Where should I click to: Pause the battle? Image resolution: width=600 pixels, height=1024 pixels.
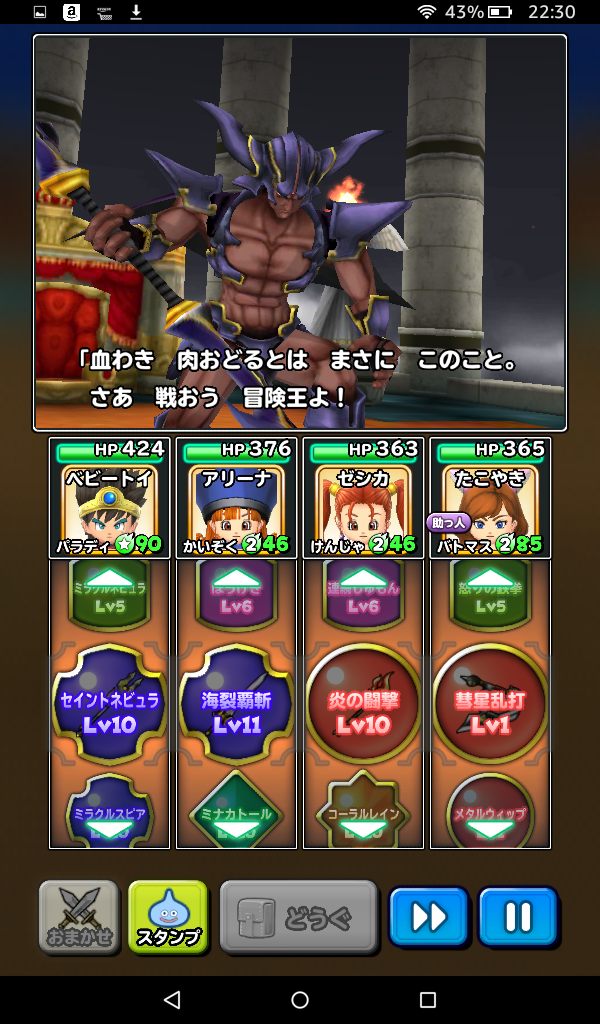pos(517,916)
